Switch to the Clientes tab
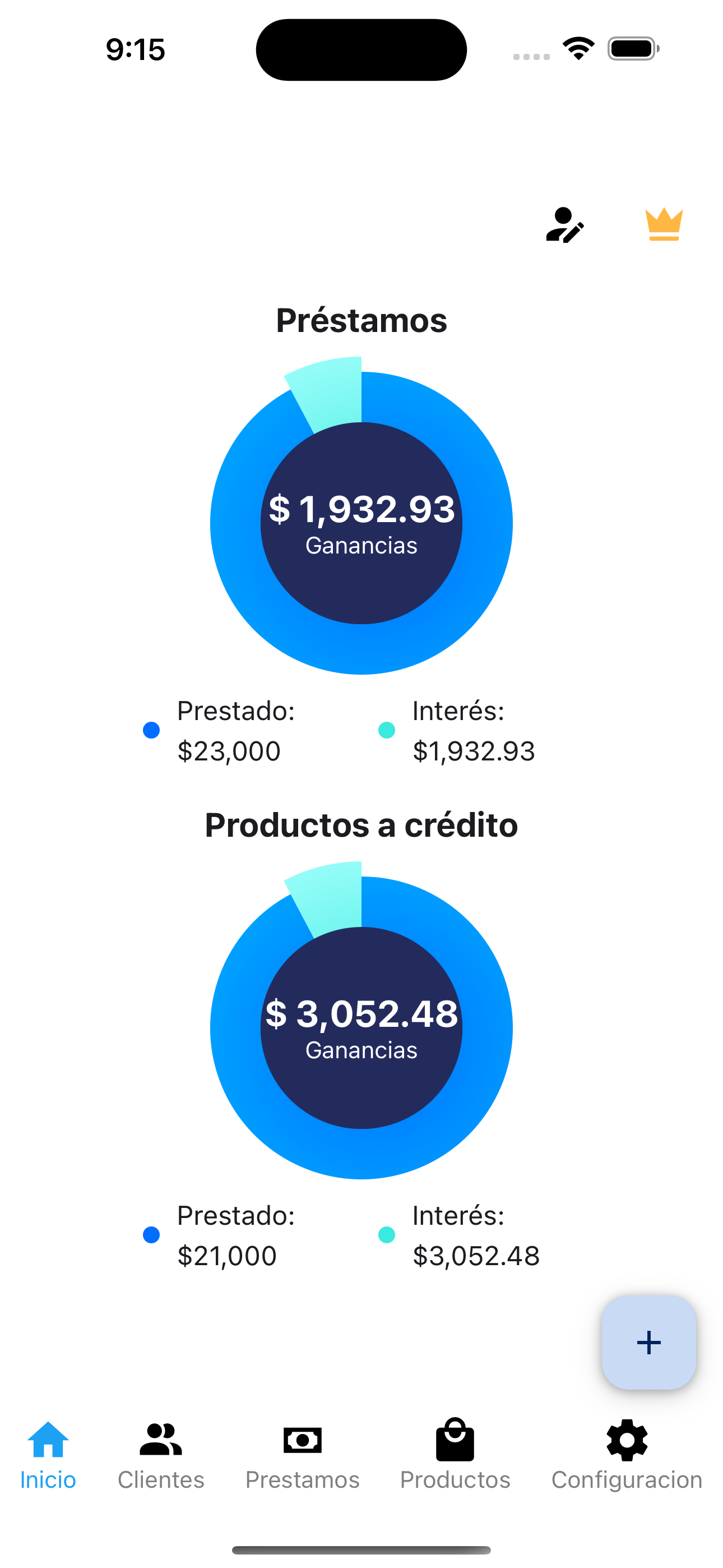This screenshot has width=723, height=1568. [160, 1479]
